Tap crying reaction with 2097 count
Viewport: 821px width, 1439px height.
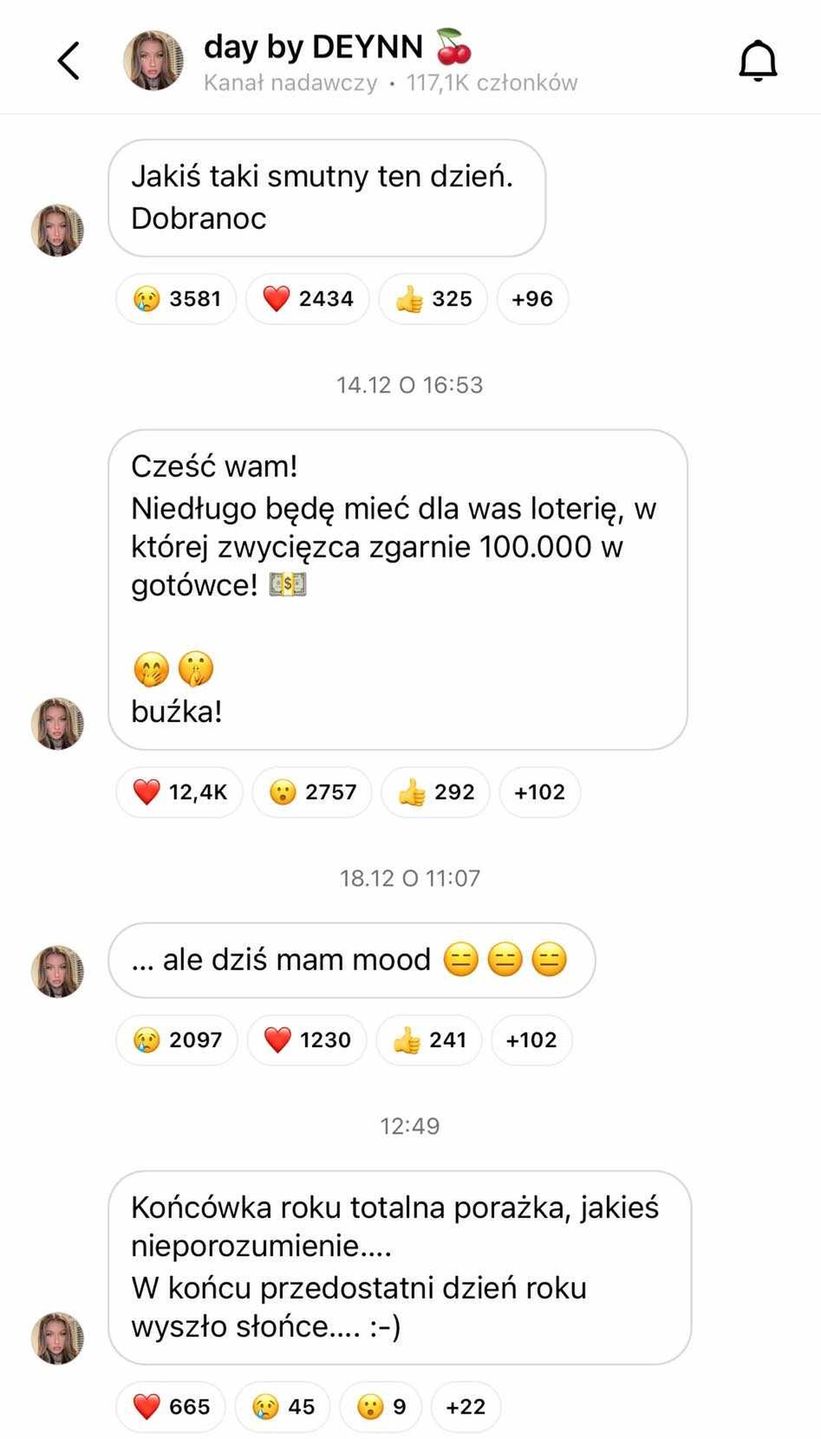pyautogui.click(x=176, y=1040)
